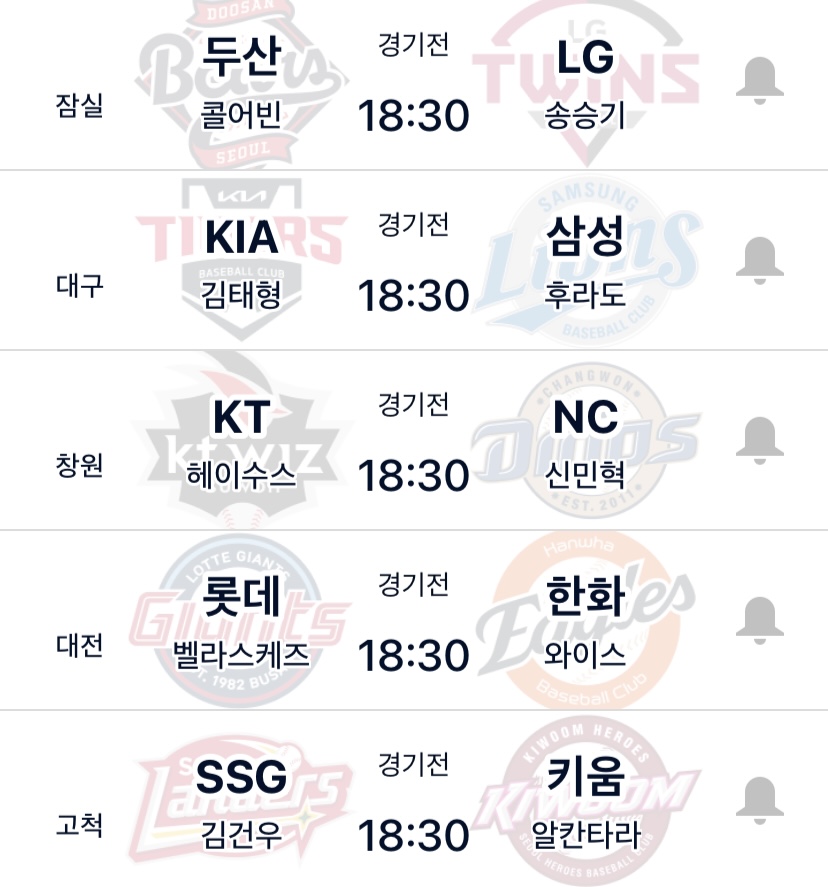Enable alert bell for SSG vs 키움 game

tap(759, 799)
